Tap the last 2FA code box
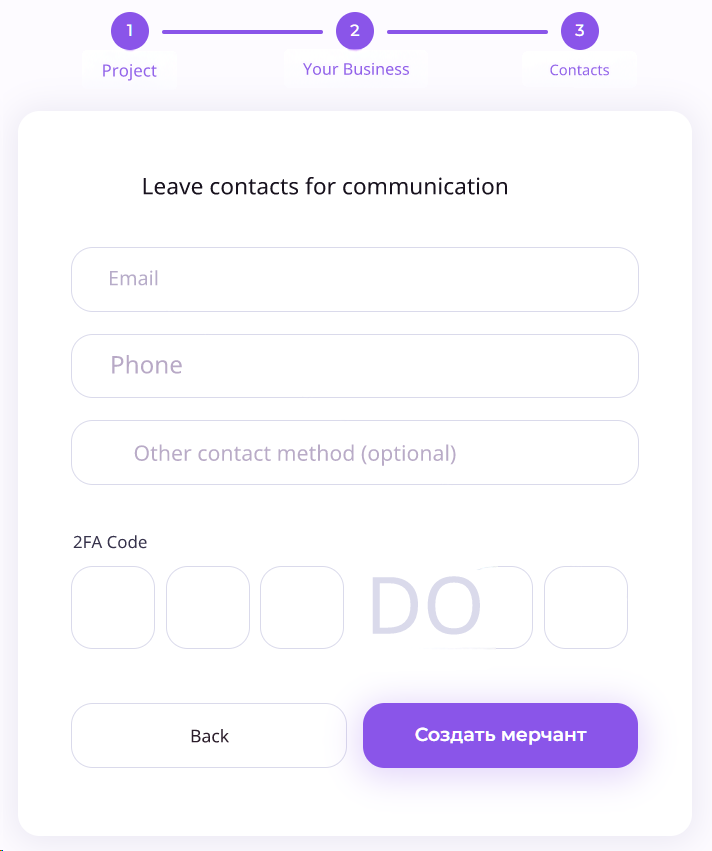Viewport: 712px width, 851px height. click(585, 607)
